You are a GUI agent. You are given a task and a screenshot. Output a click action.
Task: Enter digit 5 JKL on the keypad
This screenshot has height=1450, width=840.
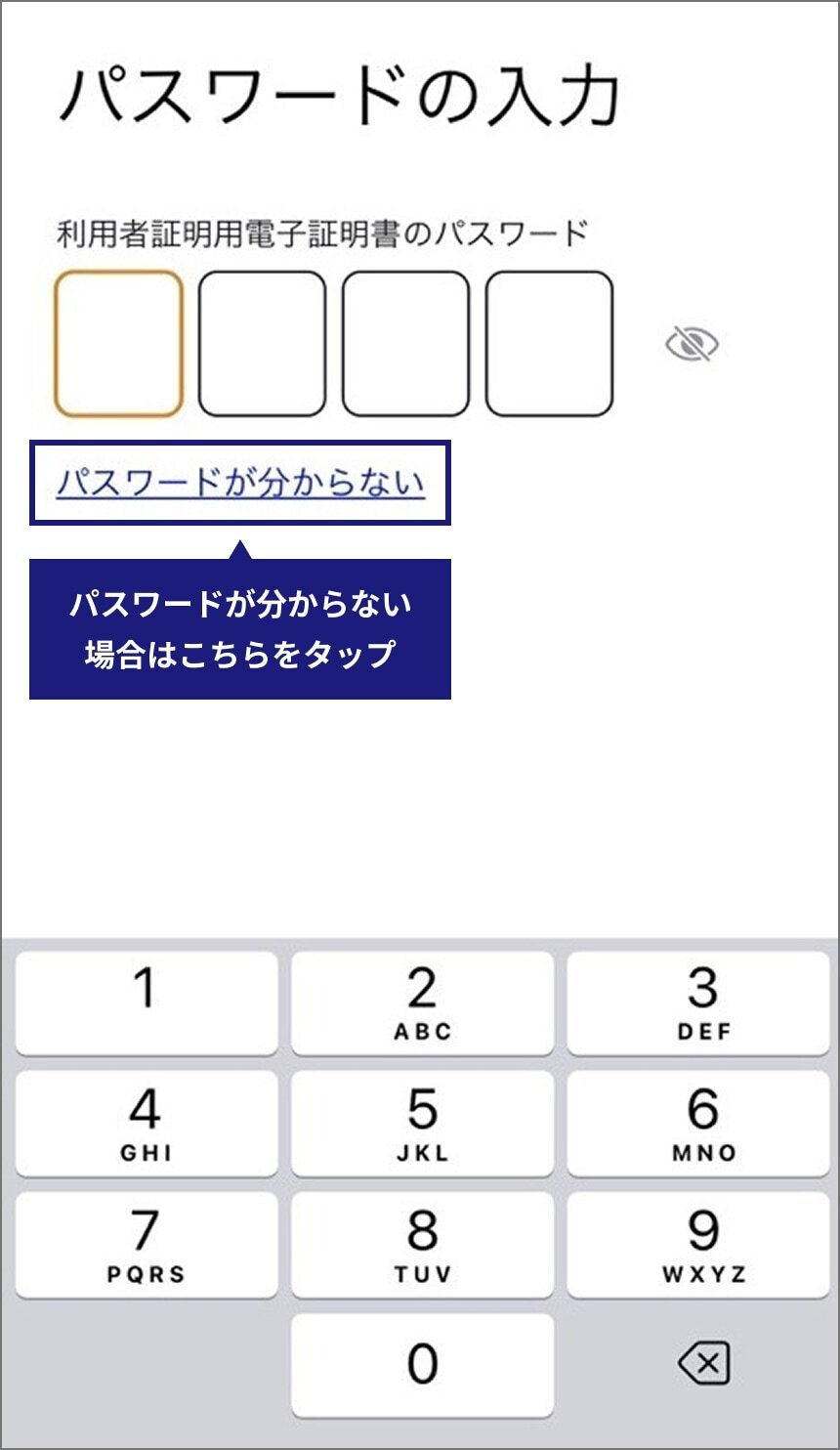[x=422, y=1124]
